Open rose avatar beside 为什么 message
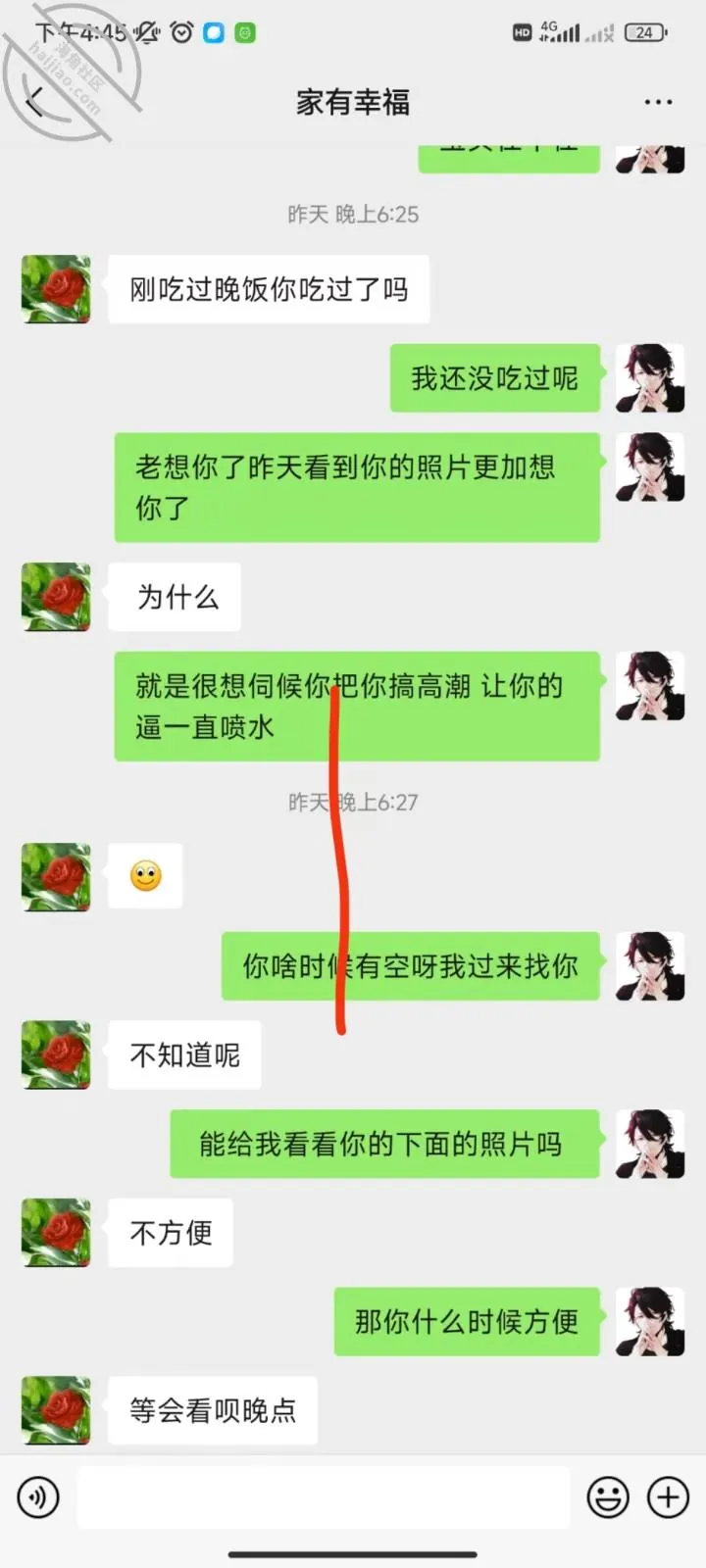The height and width of the screenshot is (1568, 706). tap(56, 597)
